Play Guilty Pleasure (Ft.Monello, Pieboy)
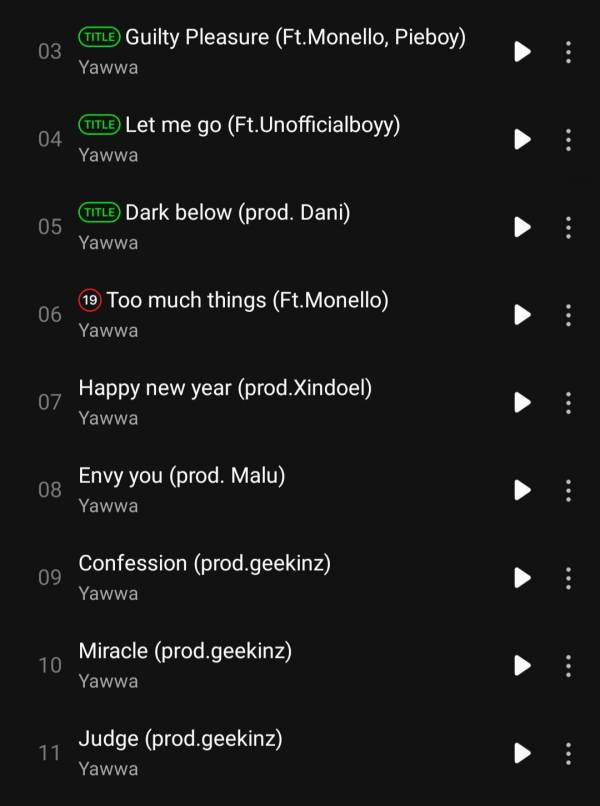 (522, 51)
